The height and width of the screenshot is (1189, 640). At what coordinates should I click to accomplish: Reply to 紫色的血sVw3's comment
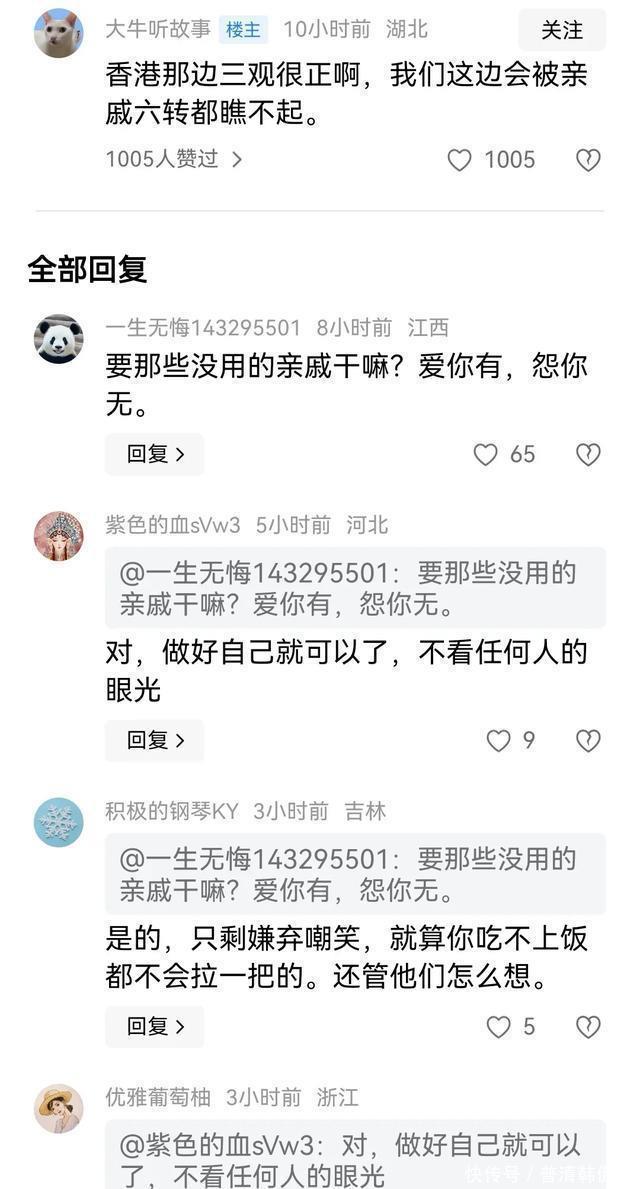coord(155,740)
